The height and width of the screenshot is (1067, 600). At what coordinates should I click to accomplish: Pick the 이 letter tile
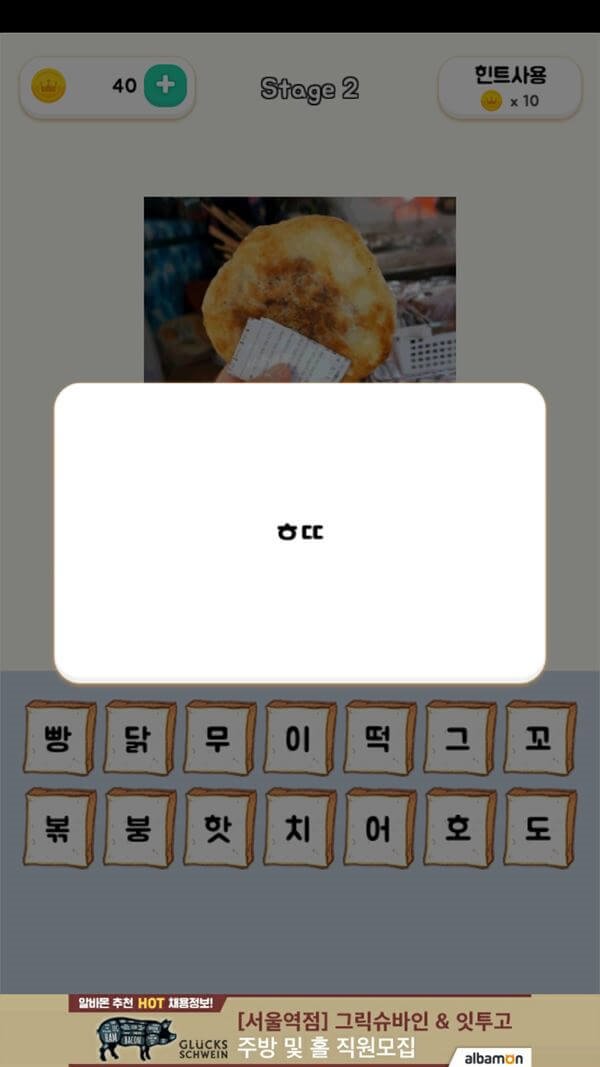click(300, 739)
